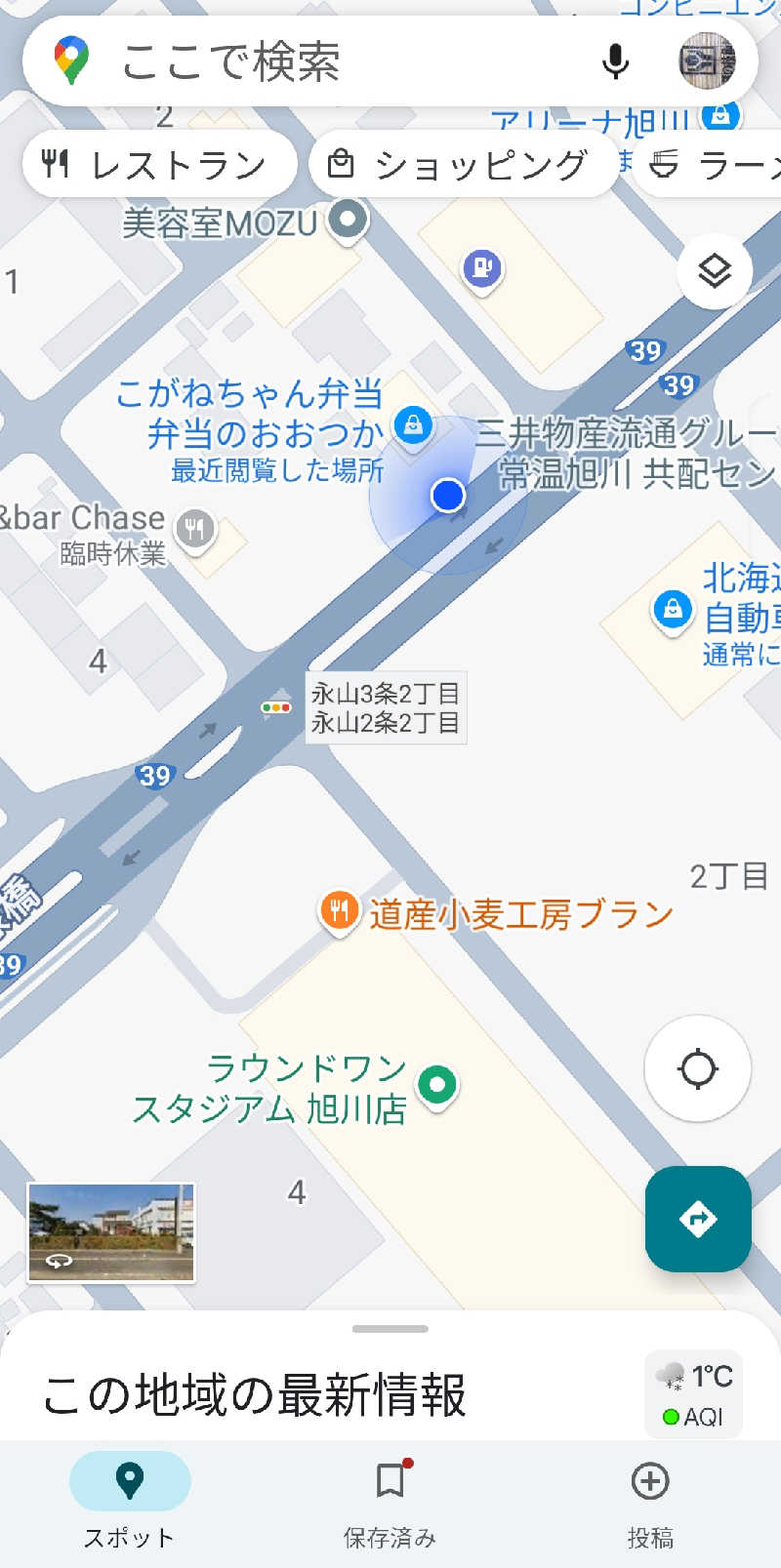Open the map layers icon
The width and height of the screenshot is (781, 1568).
(x=713, y=270)
